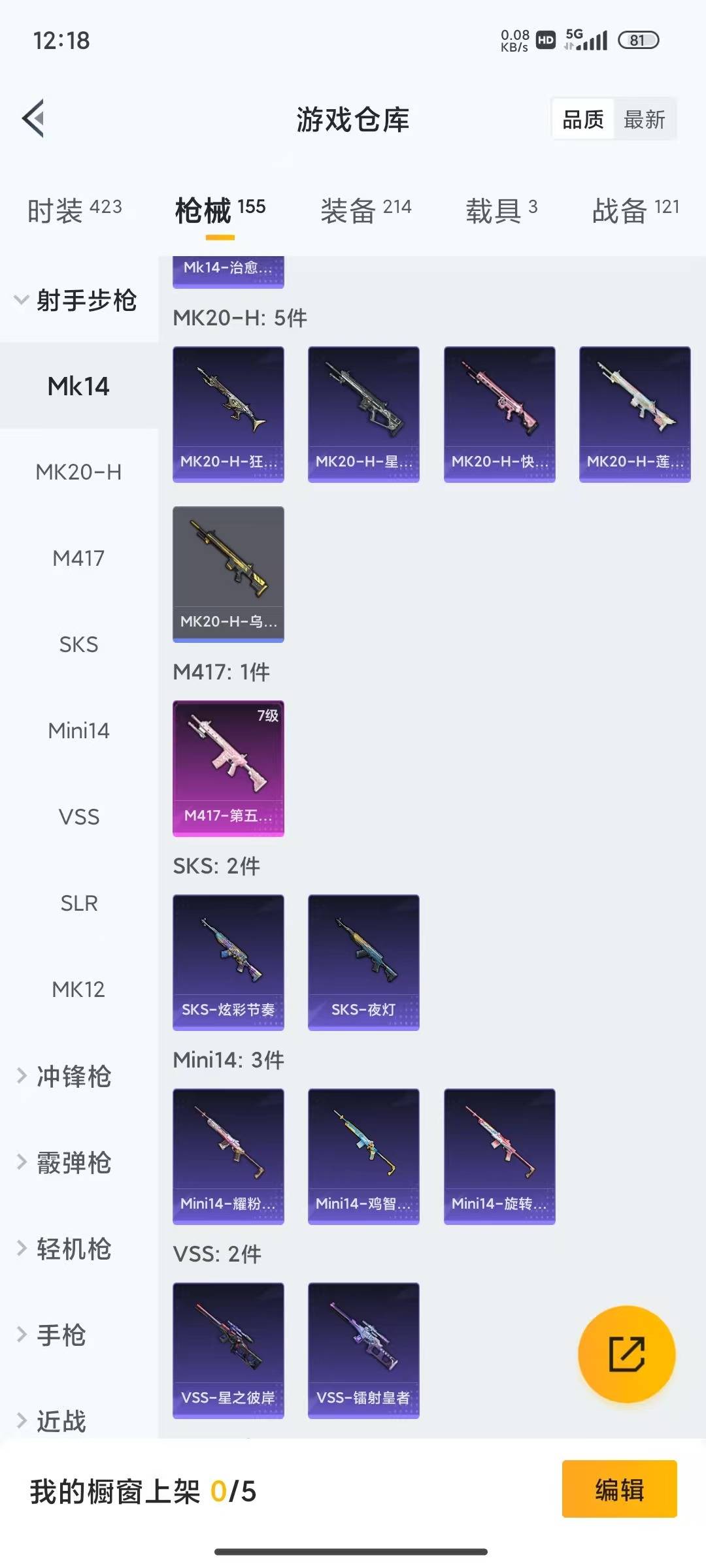The width and height of the screenshot is (706, 1568).
Task: View the VSS-星之彼岸 skin
Action: (x=228, y=1350)
